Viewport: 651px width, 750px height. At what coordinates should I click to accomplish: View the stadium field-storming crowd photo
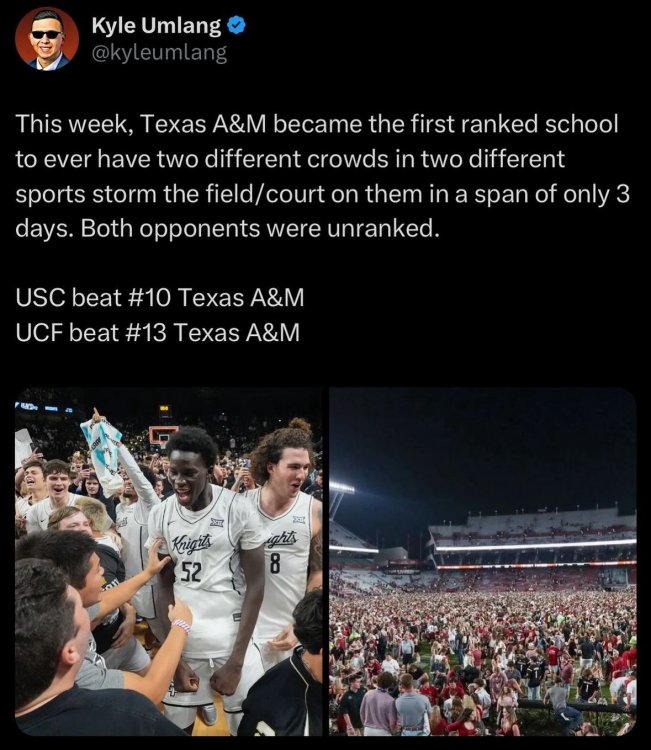(483, 562)
